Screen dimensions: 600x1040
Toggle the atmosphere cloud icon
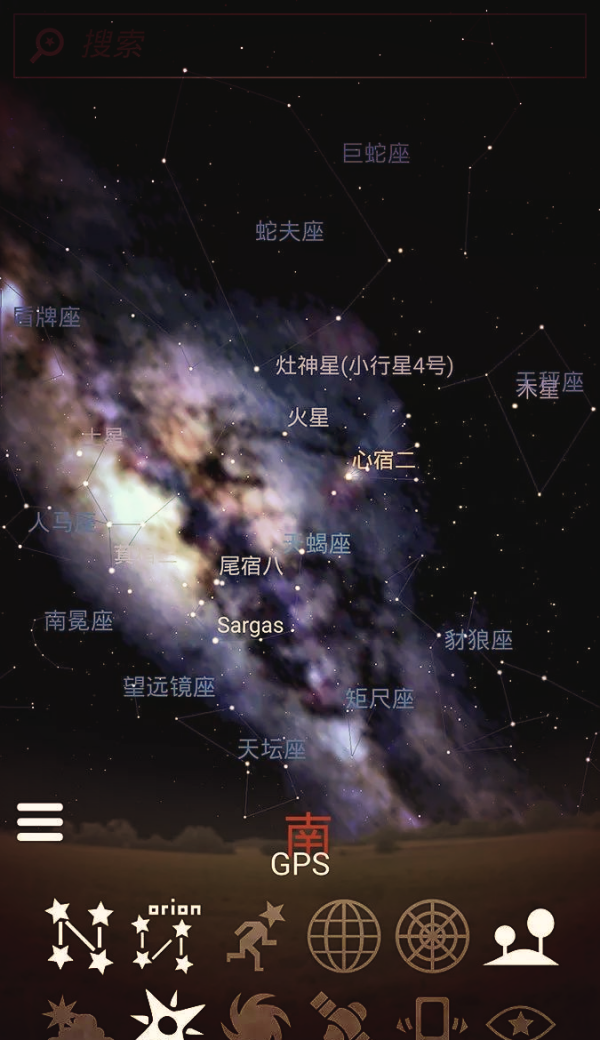pyautogui.click(x=79, y=1018)
